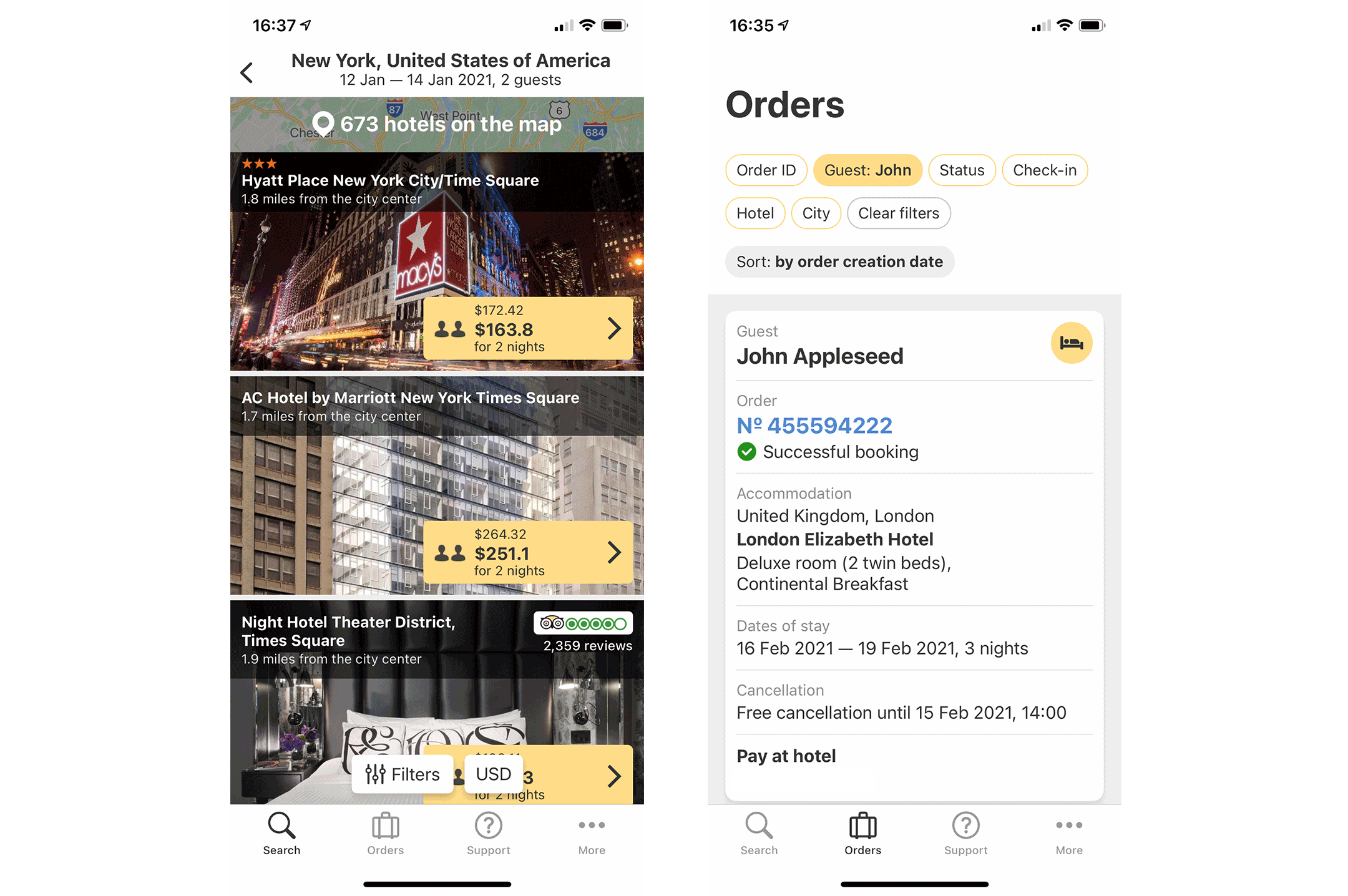The width and height of the screenshot is (1348, 896).
Task: Switch to the Support tab on Orders screen
Action: (965, 834)
